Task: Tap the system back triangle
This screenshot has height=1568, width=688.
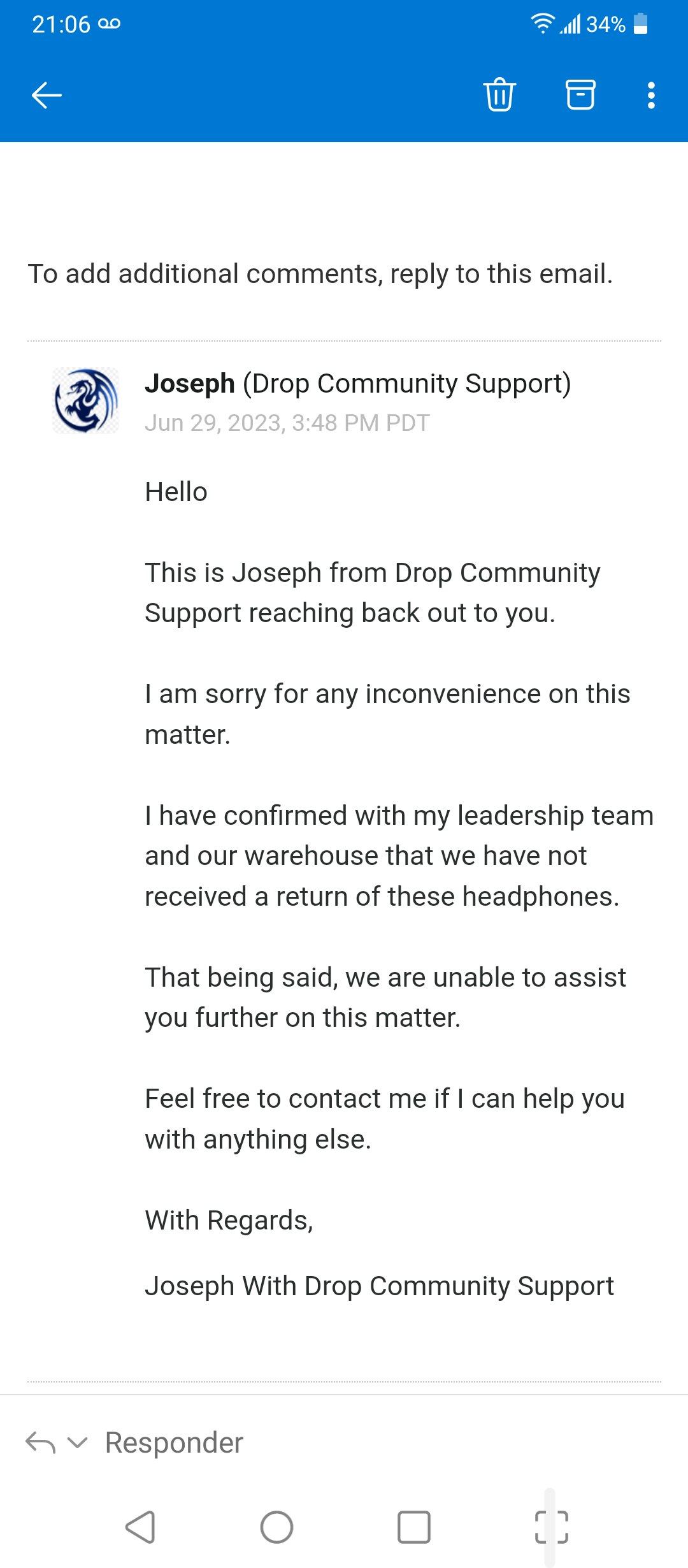Action: tap(140, 1527)
